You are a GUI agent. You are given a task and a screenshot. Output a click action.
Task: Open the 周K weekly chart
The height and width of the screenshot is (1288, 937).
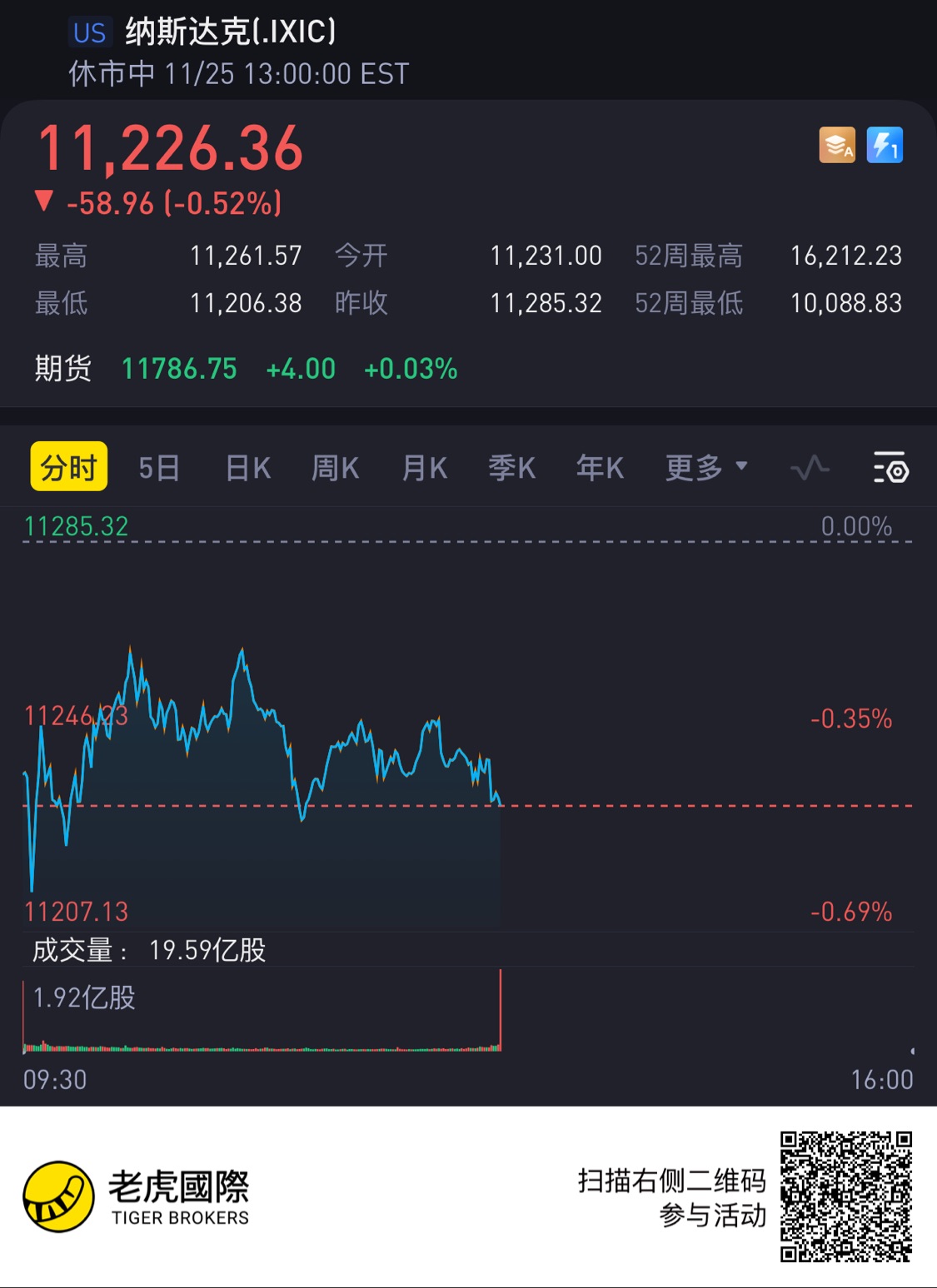tap(335, 468)
